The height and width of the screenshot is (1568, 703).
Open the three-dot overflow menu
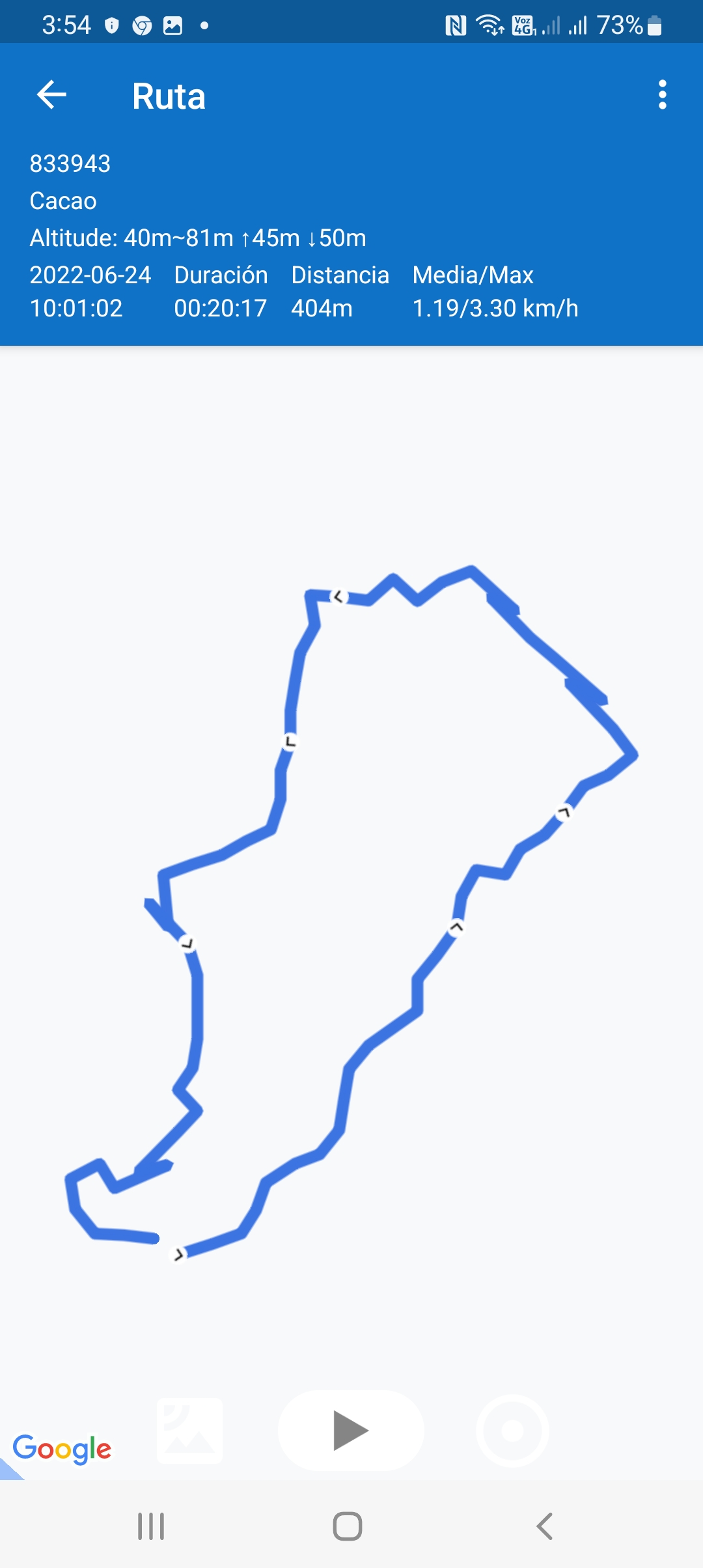click(x=662, y=95)
